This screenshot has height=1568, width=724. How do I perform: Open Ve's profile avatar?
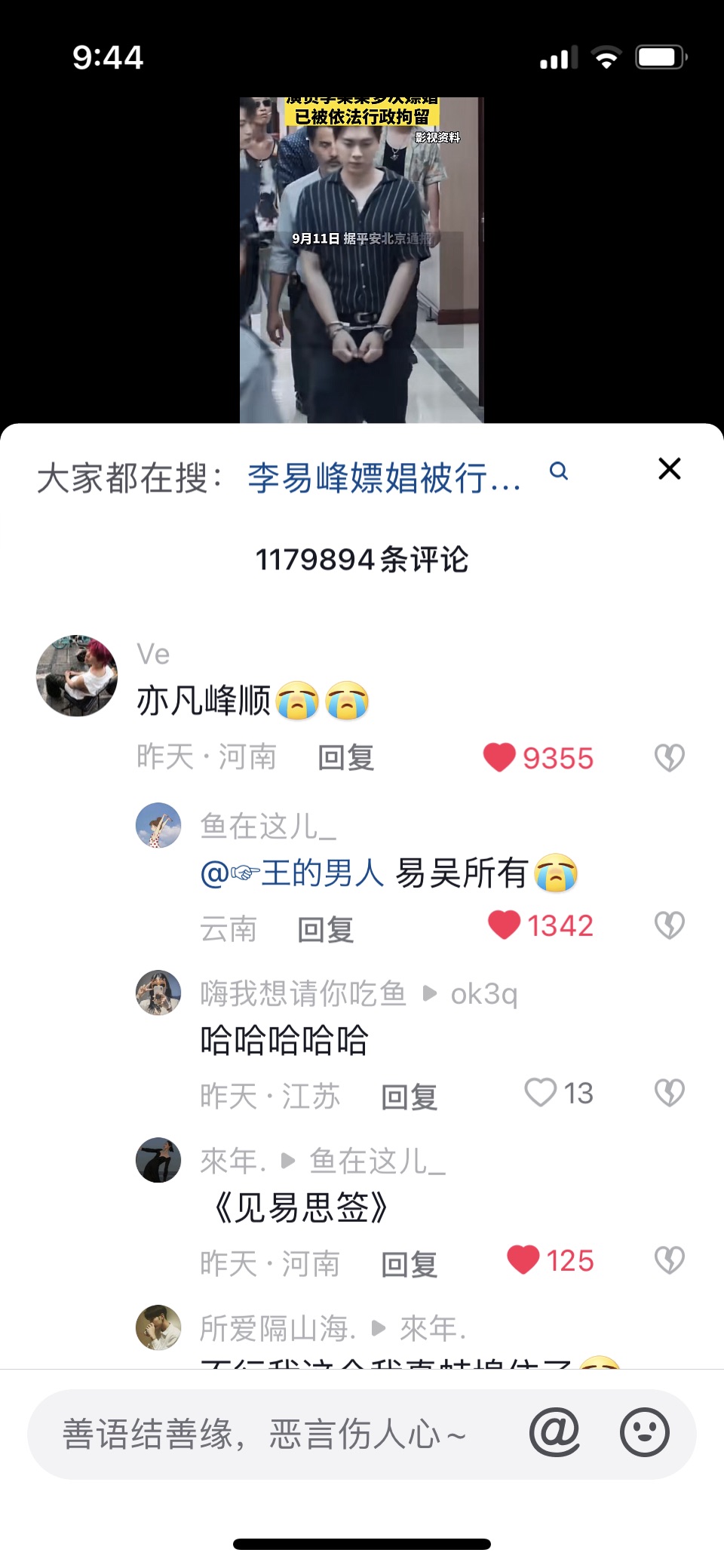pos(77,675)
